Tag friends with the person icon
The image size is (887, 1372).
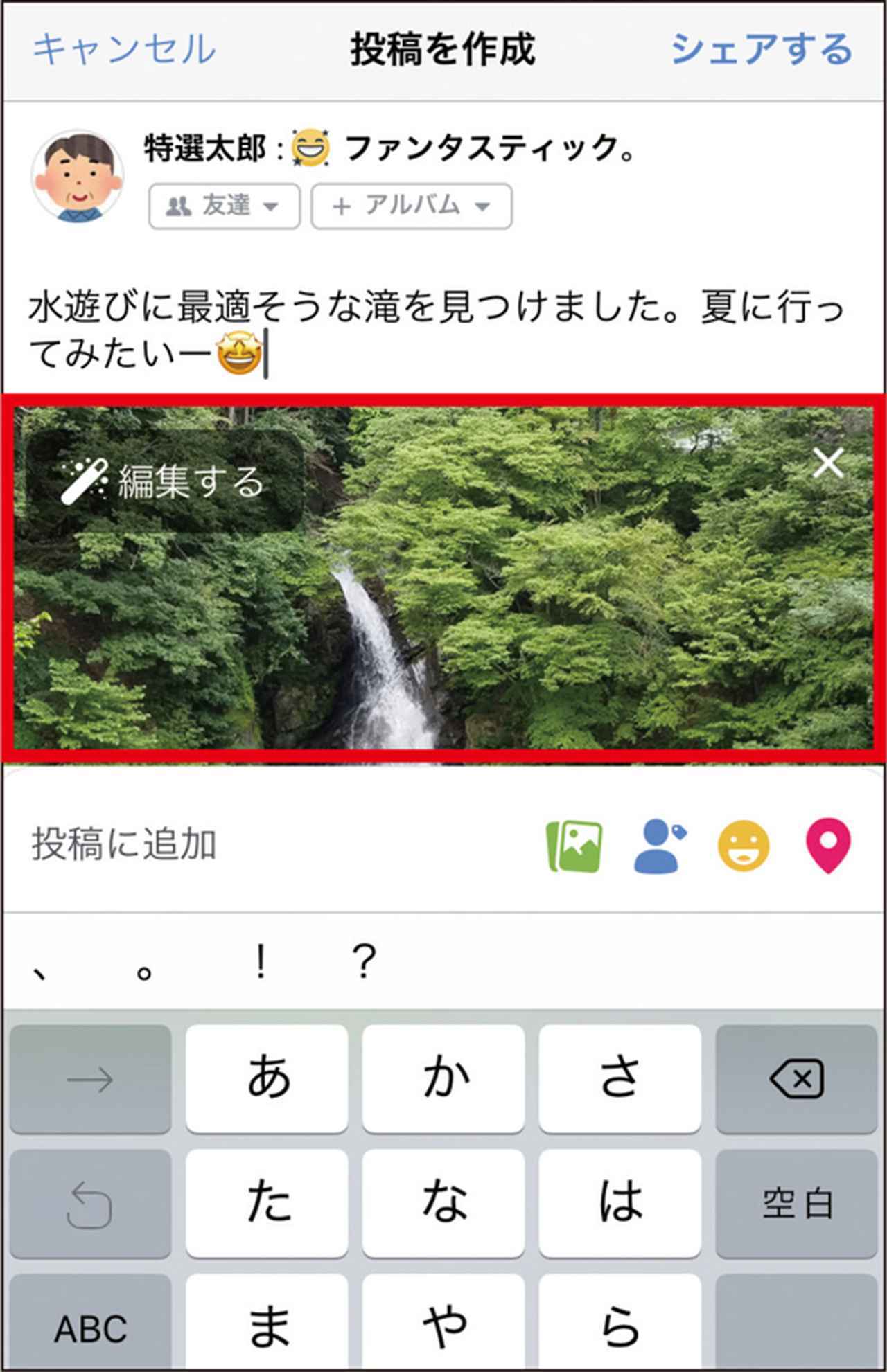[658, 846]
